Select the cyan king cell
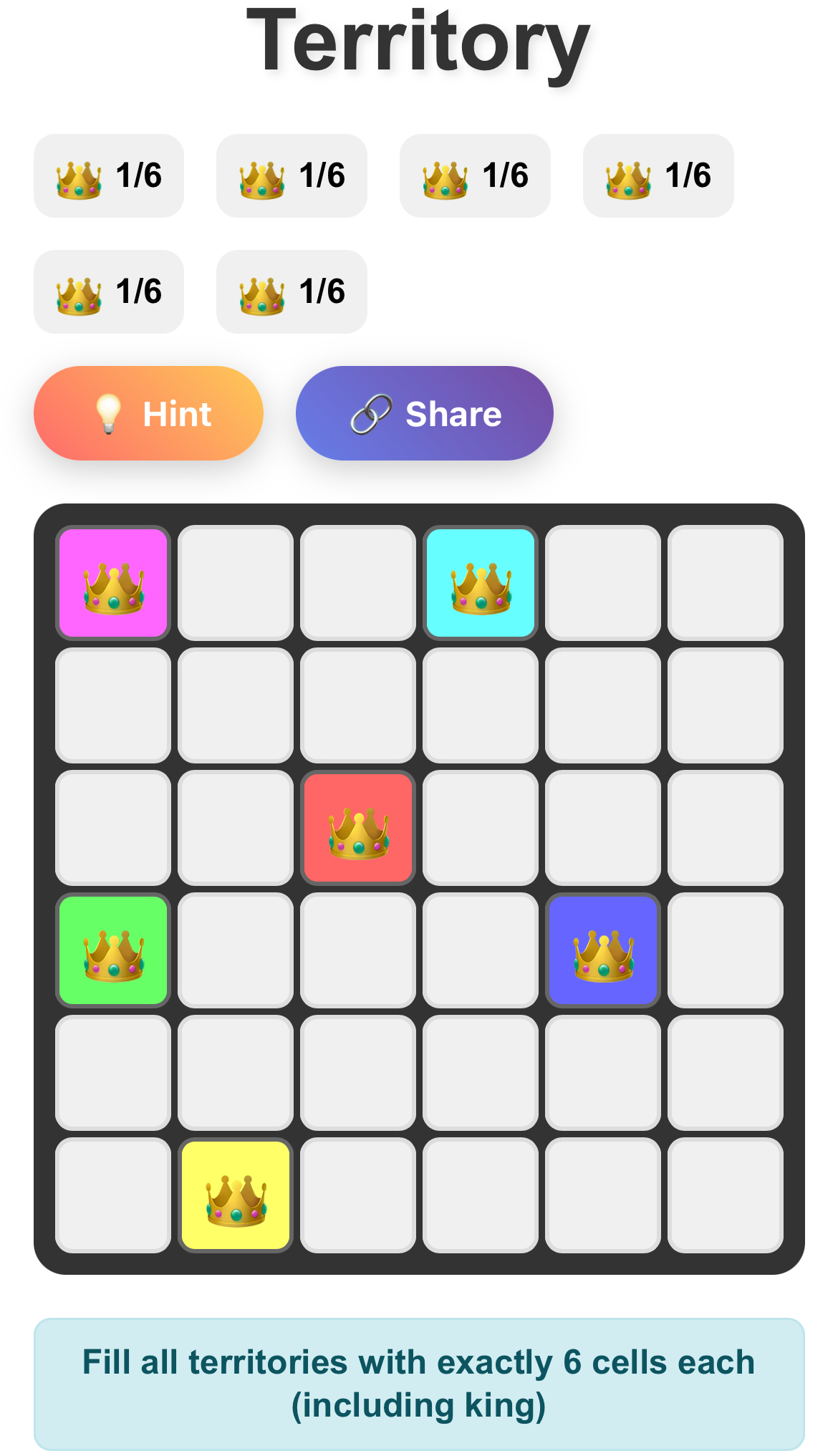Viewport: 838px width, 1456px height. click(x=481, y=583)
